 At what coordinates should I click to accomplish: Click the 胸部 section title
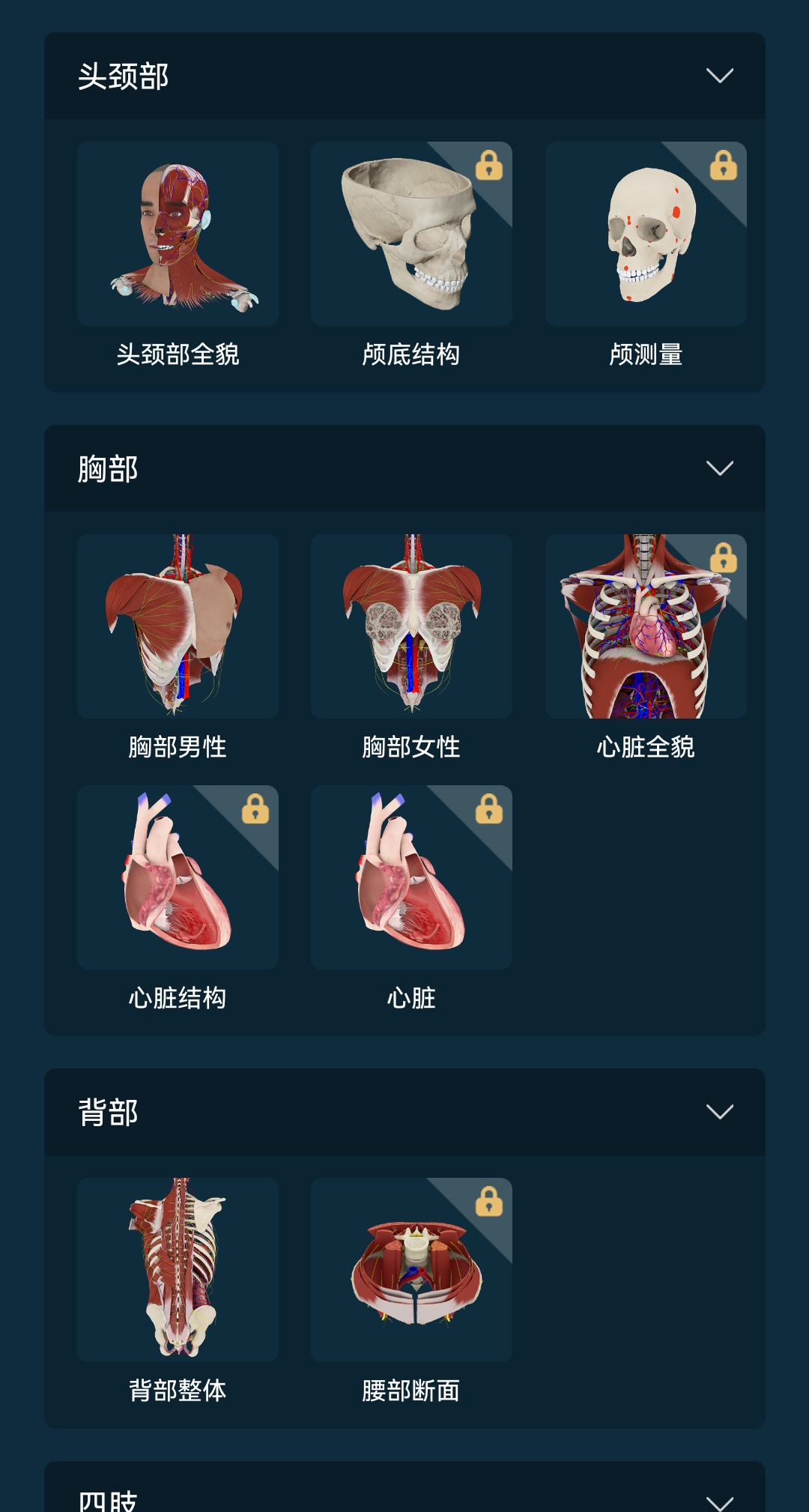click(x=106, y=469)
